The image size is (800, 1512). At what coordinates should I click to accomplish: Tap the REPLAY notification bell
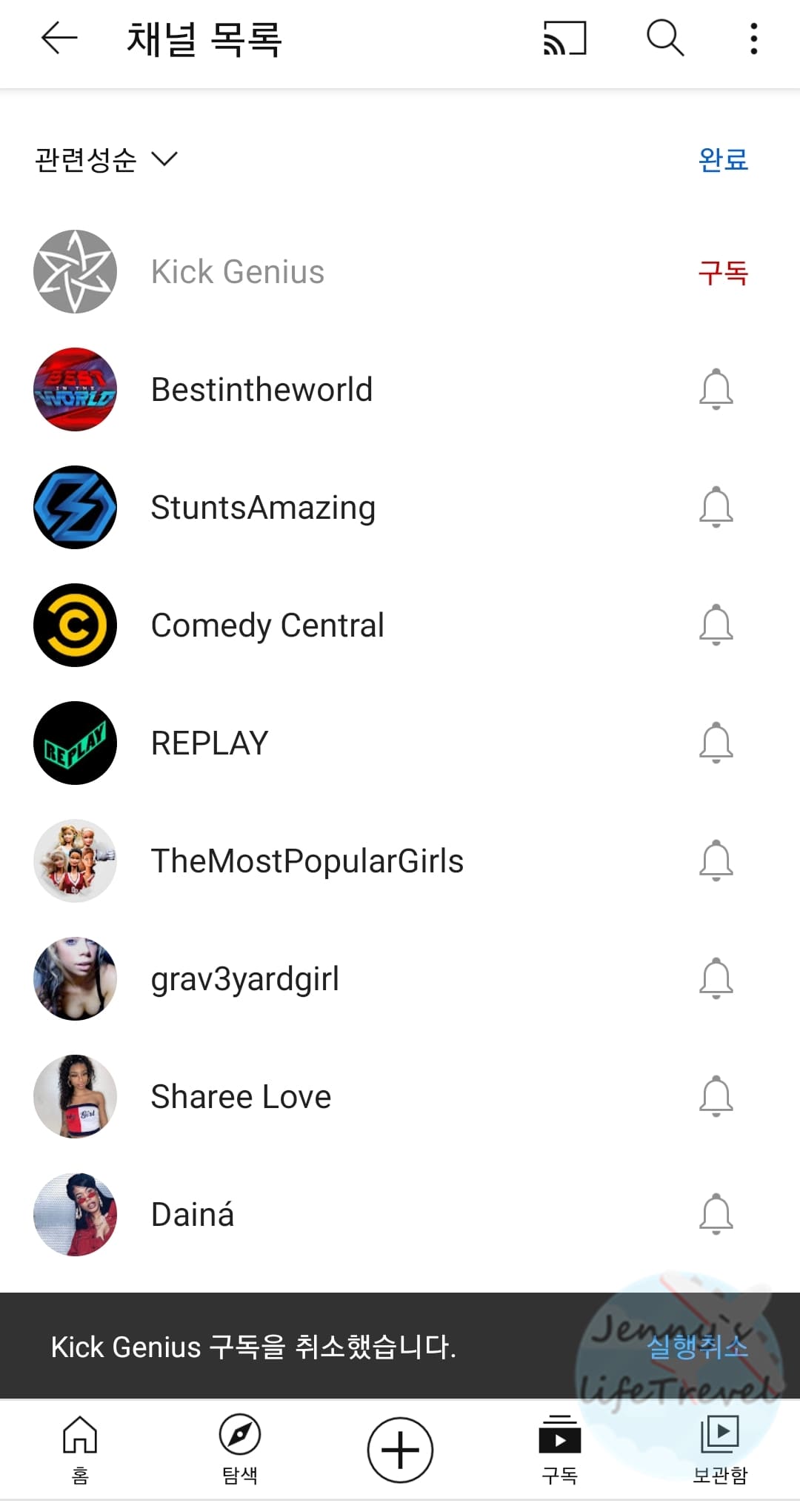[716, 743]
